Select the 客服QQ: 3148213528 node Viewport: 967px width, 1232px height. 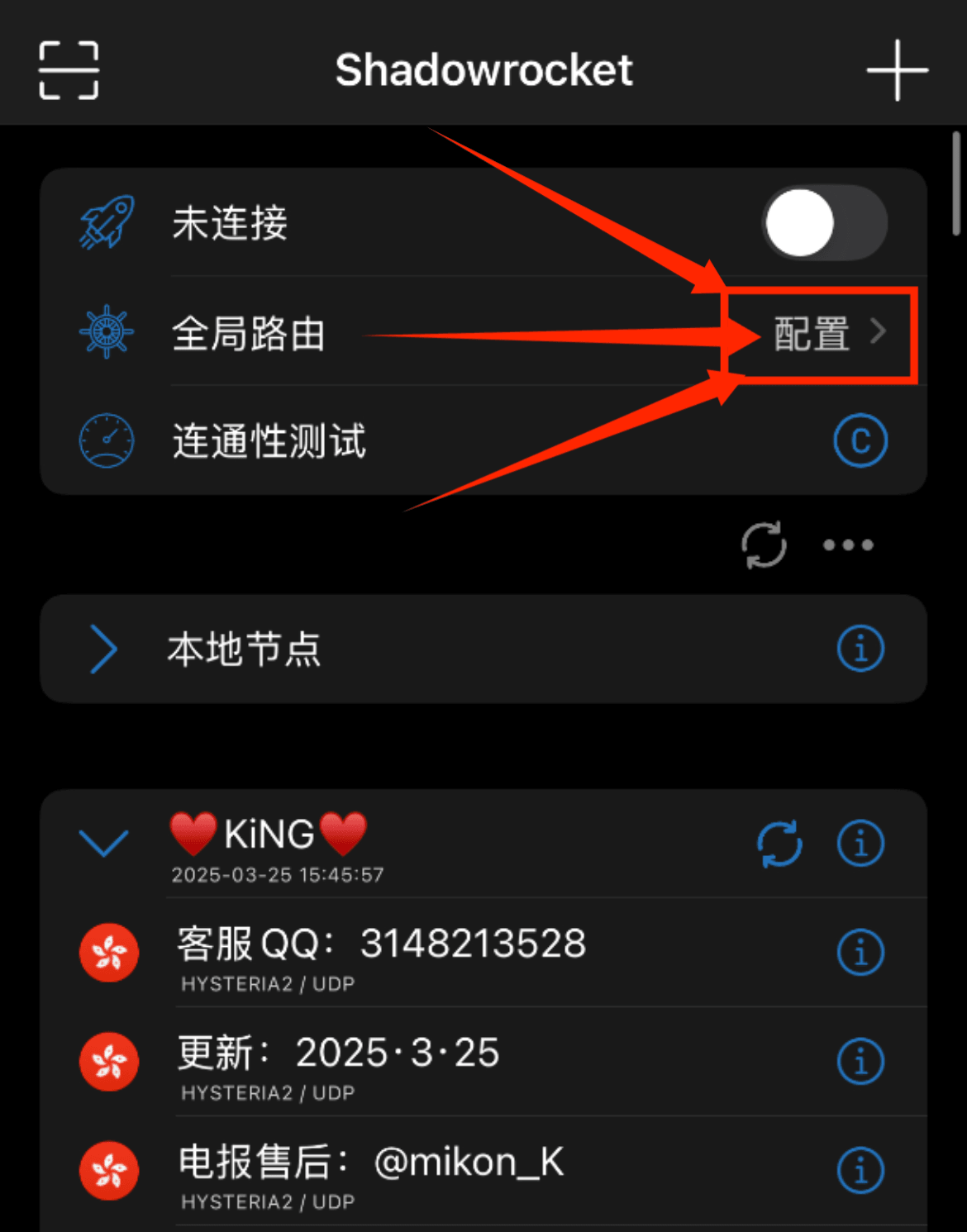click(380, 953)
